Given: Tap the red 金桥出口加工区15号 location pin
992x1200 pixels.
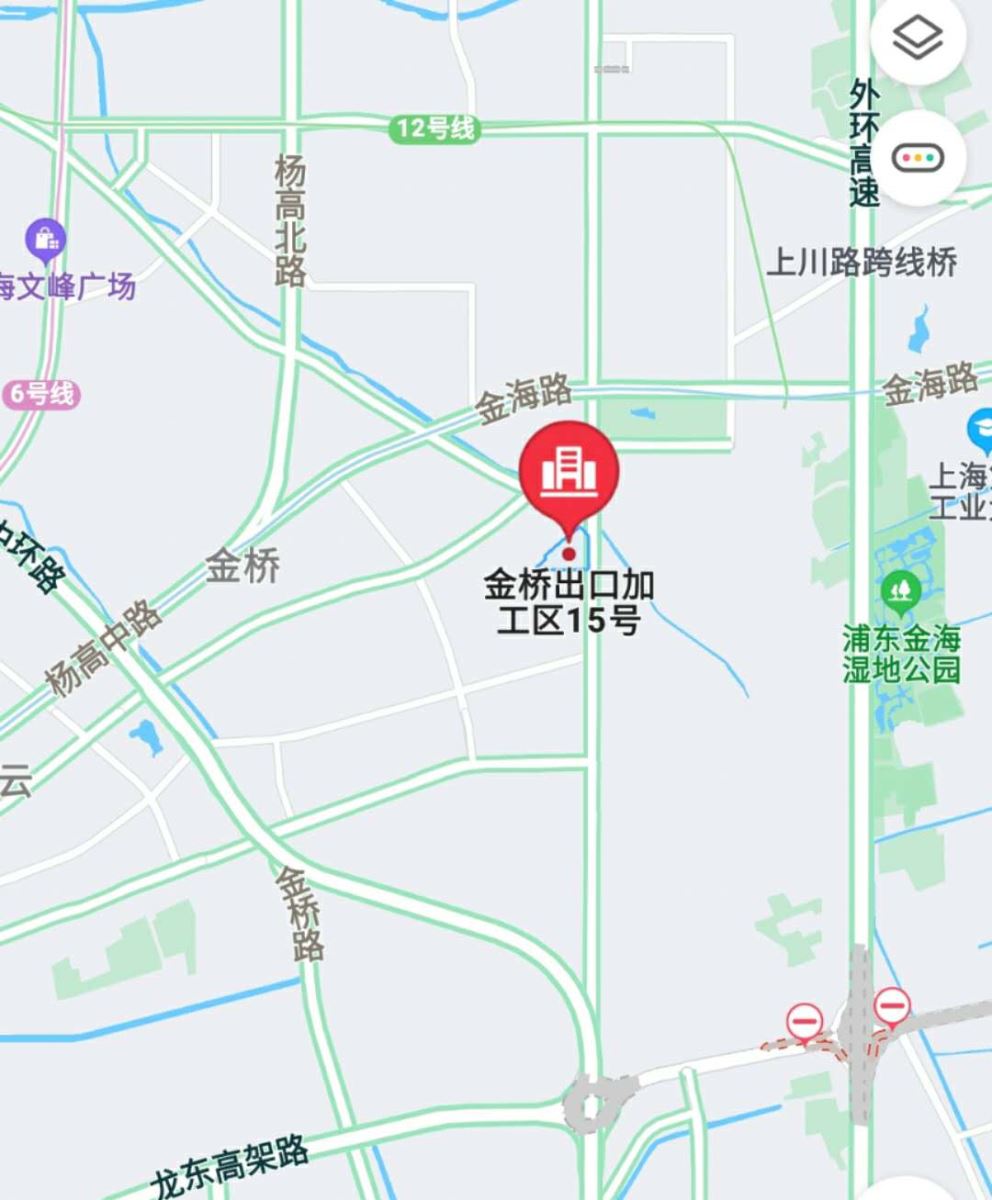Looking at the screenshot, I should pyautogui.click(x=569, y=472).
